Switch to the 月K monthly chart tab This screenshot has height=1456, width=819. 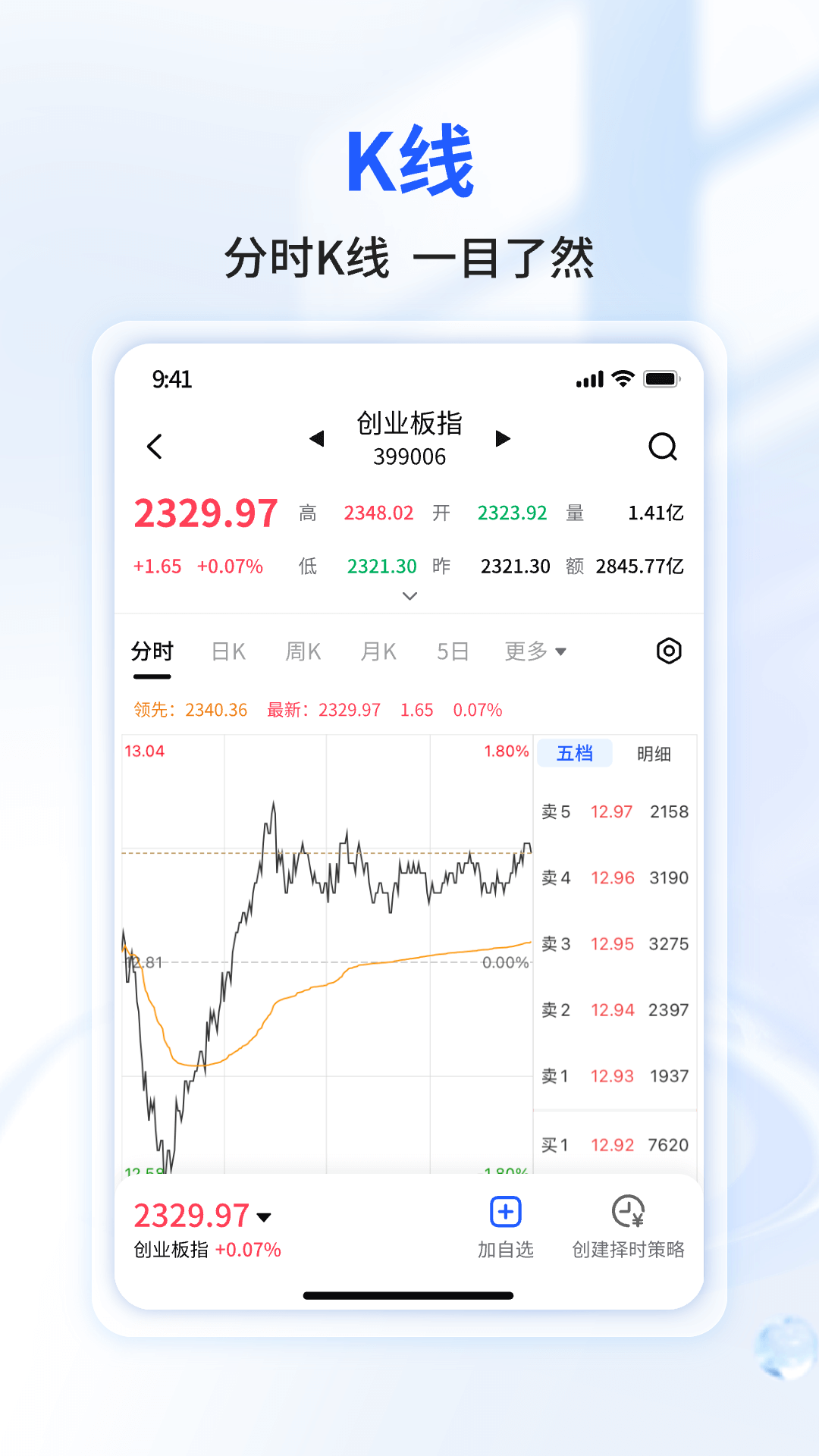(x=377, y=651)
